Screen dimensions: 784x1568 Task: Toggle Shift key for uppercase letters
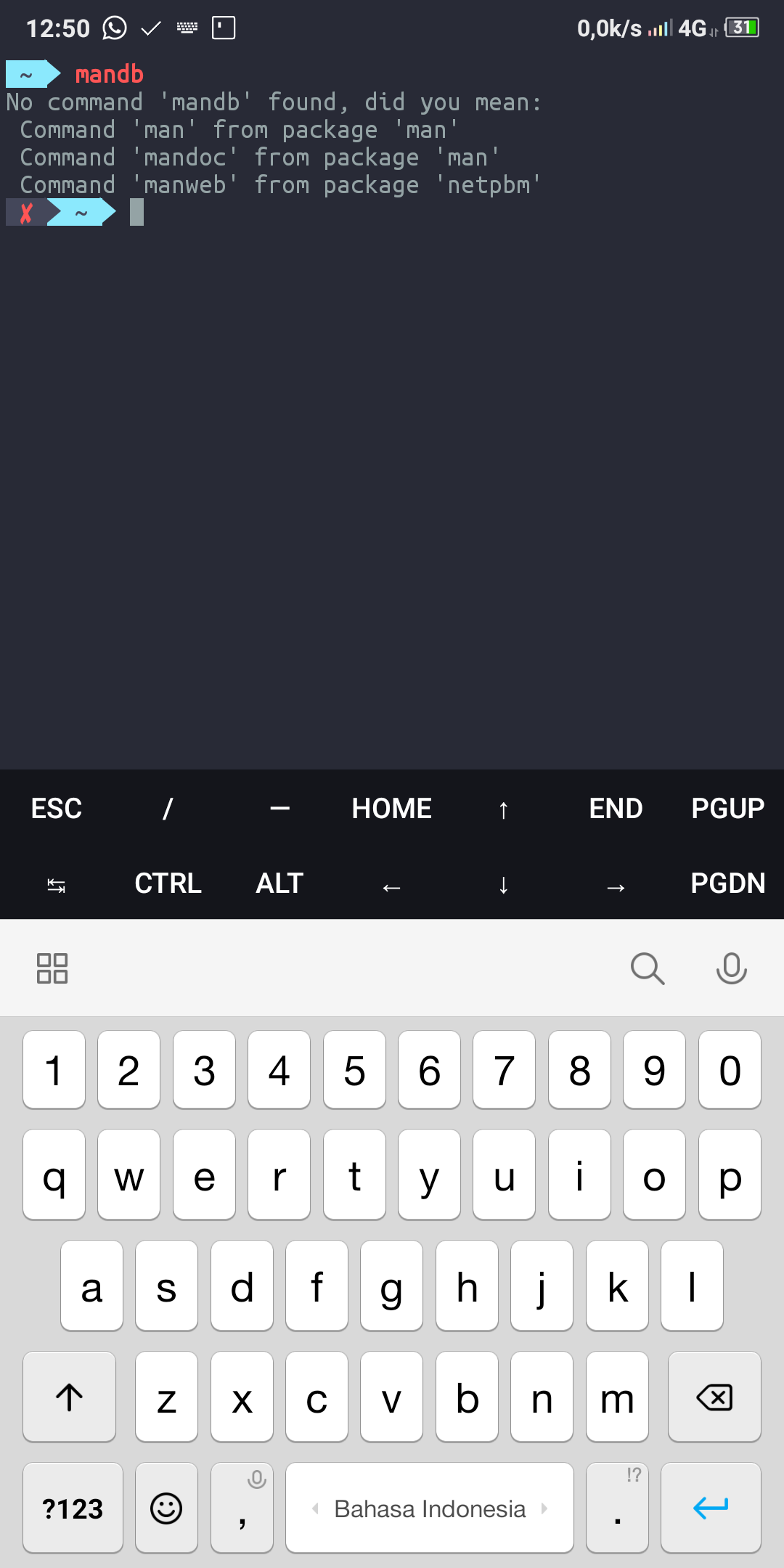pyautogui.click(x=68, y=1396)
